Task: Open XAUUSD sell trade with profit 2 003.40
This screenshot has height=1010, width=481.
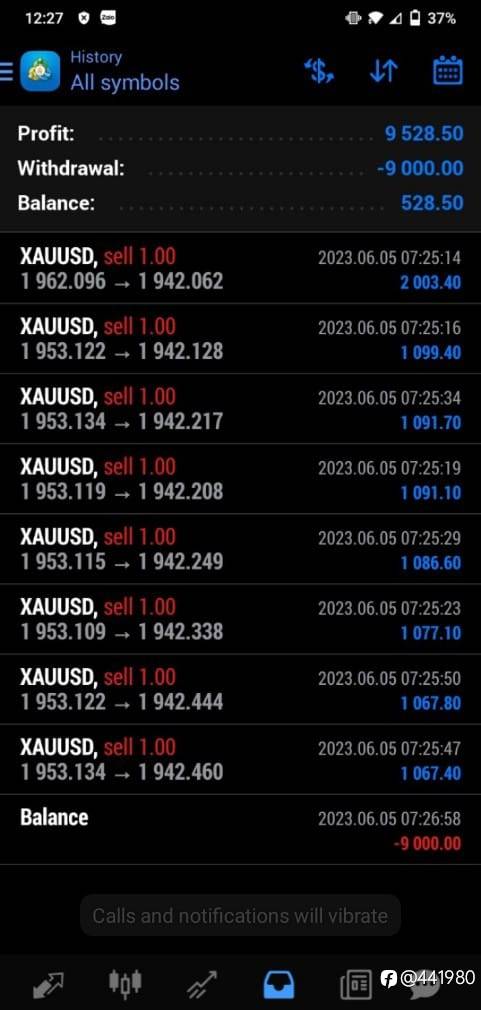Action: (240, 269)
